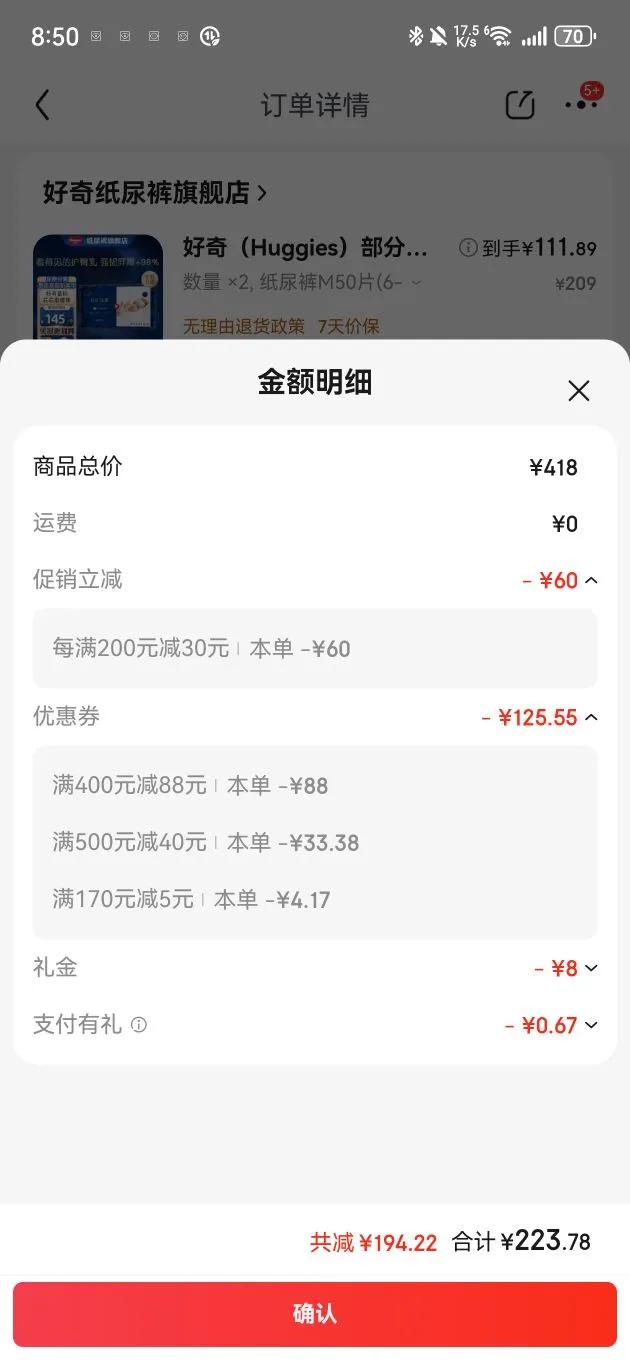Close the 金额明细 price breakdown sheet
Viewport: 630px width, 1360px height.
pos(579,391)
